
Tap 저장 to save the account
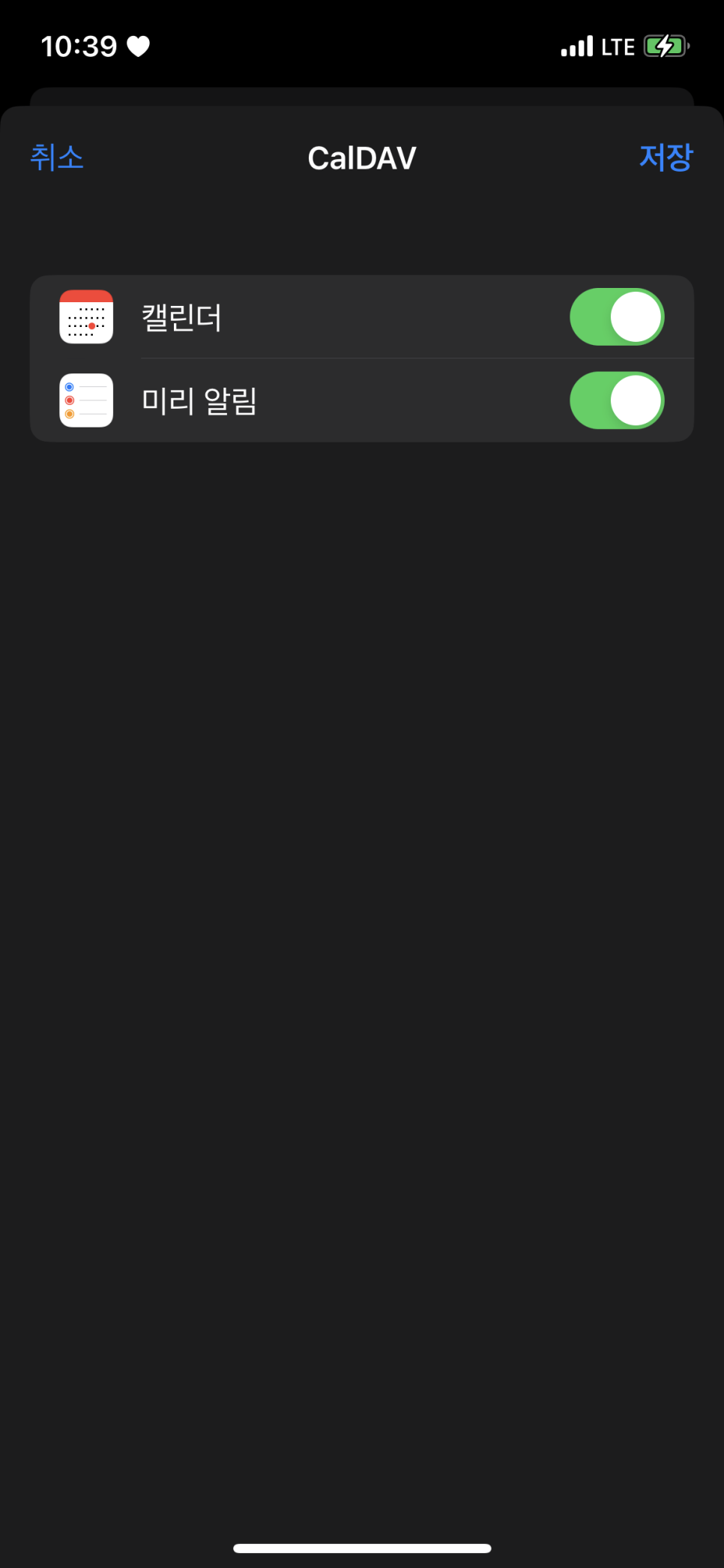click(666, 157)
